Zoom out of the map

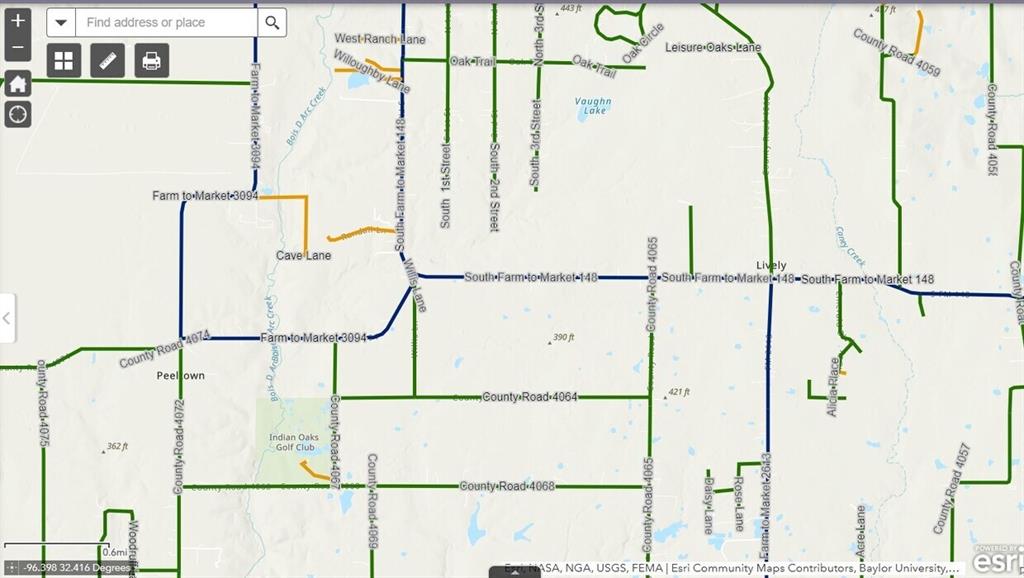18,47
